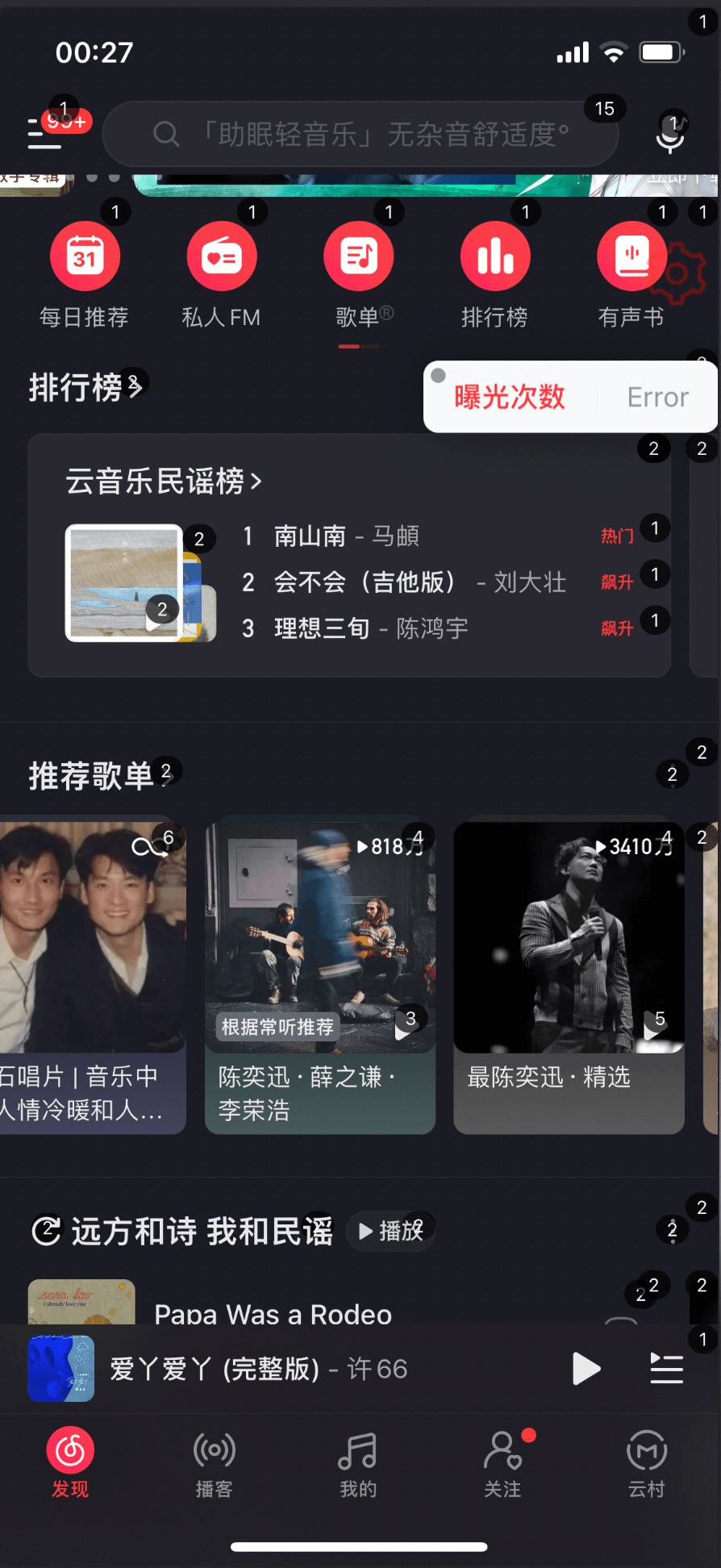Select 曝光次数 in the debug popup

tap(510, 397)
